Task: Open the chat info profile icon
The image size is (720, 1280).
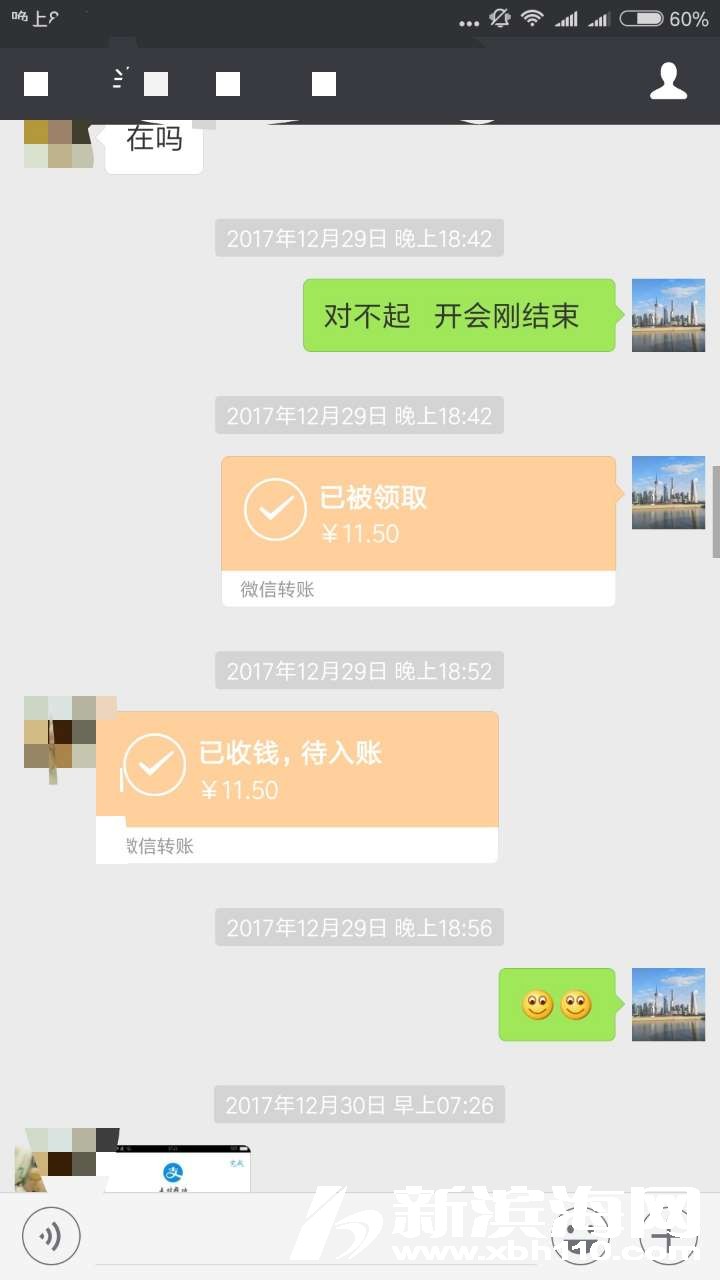Action: pyautogui.click(x=668, y=82)
